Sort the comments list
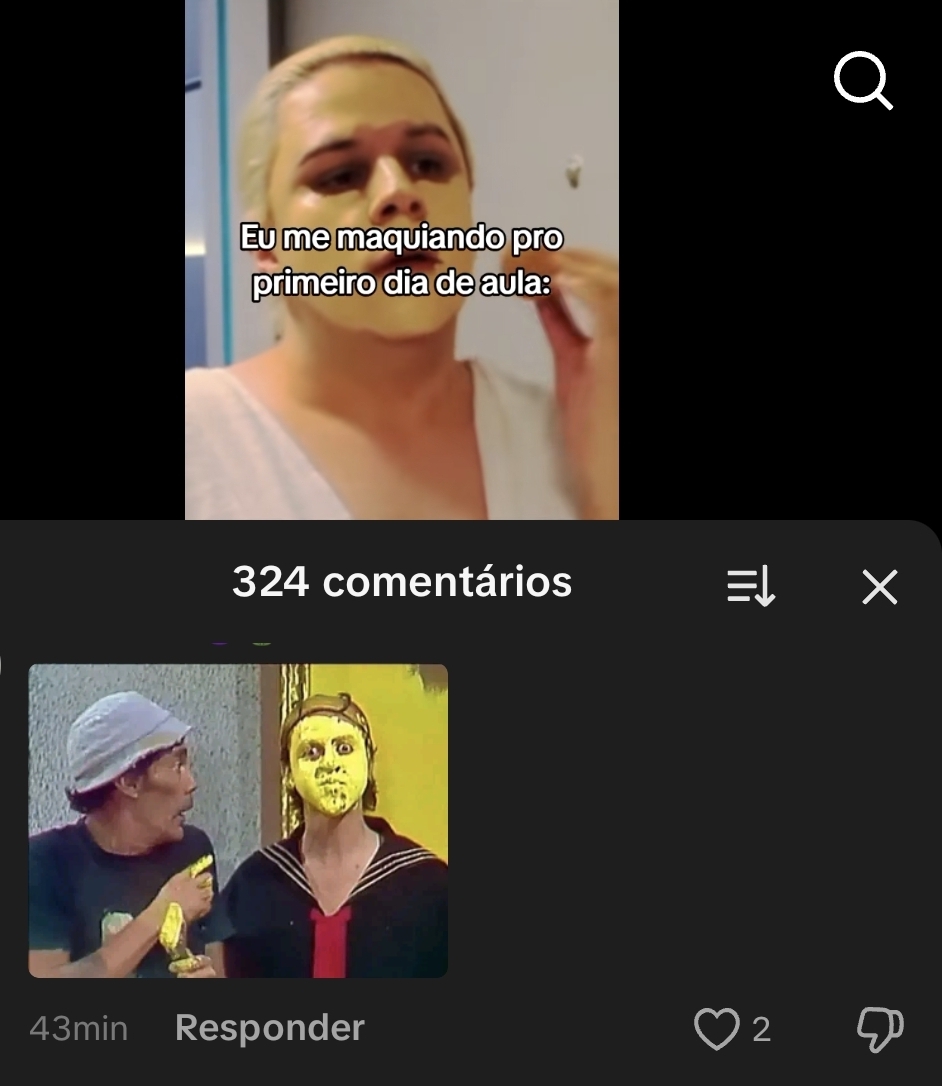The height and width of the screenshot is (1086, 942). [x=751, y=586]
